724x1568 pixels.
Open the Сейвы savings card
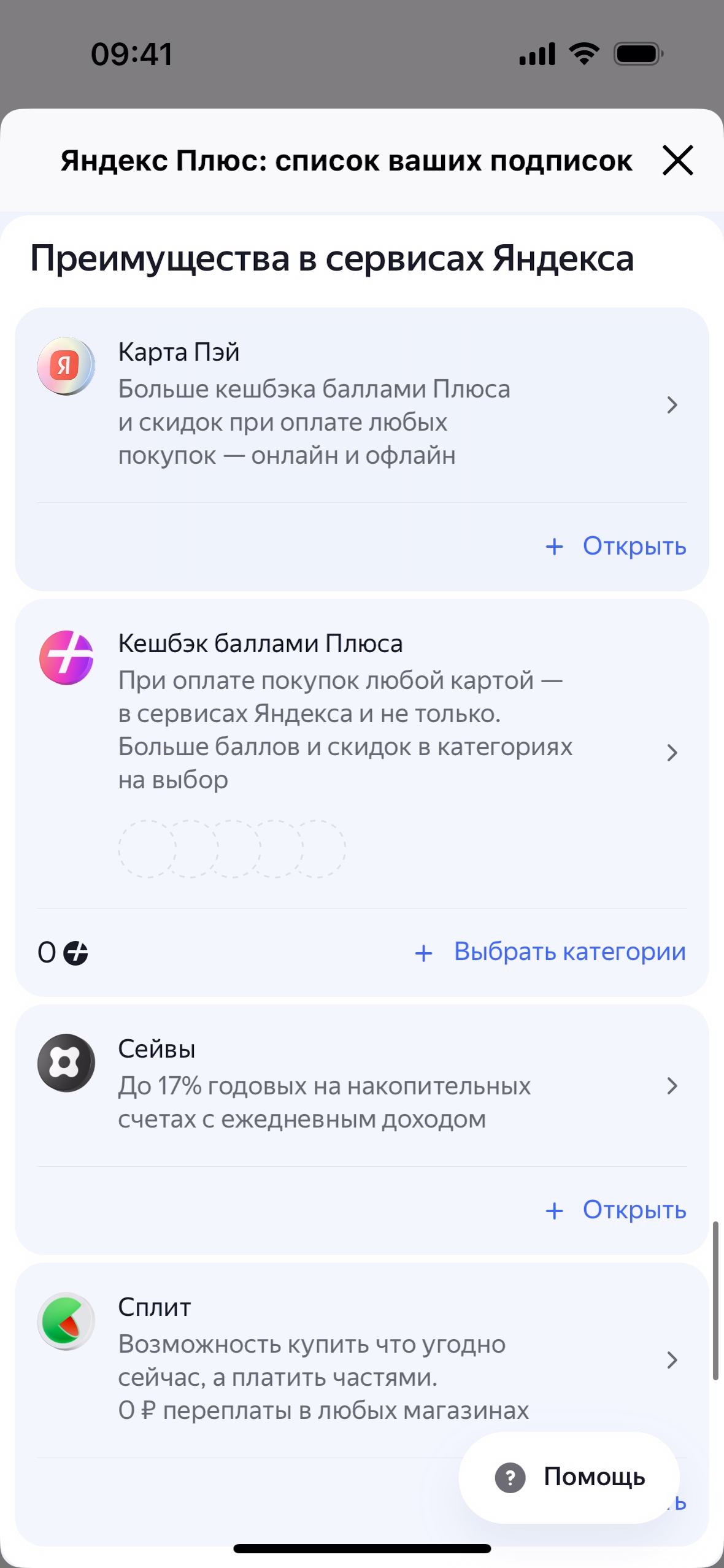pos(361,1085)
